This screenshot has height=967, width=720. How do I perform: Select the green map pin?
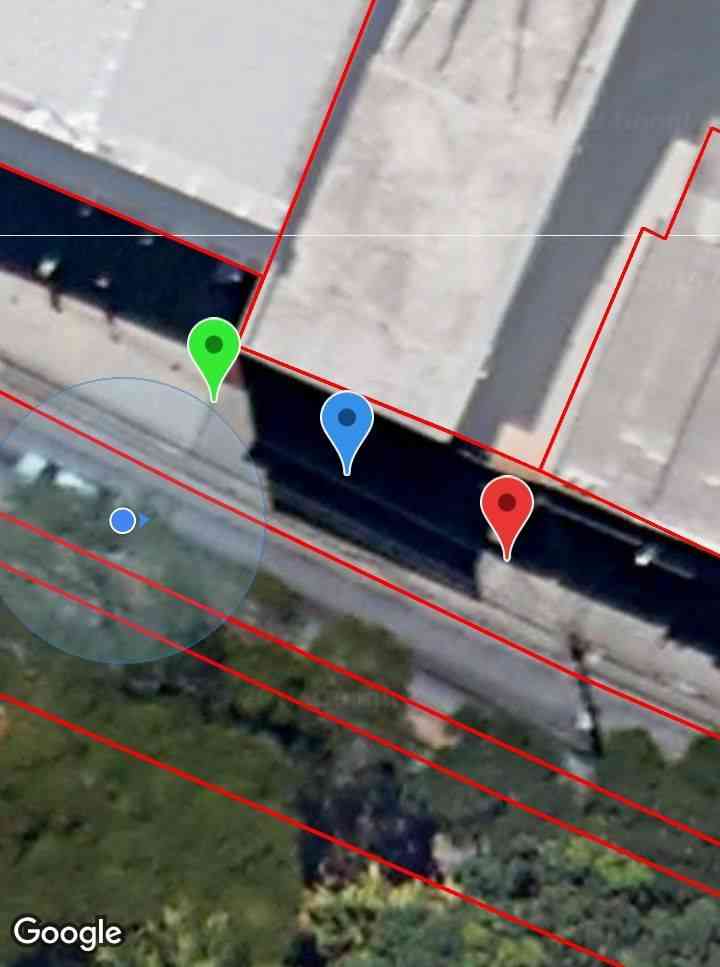coord(214,350)
